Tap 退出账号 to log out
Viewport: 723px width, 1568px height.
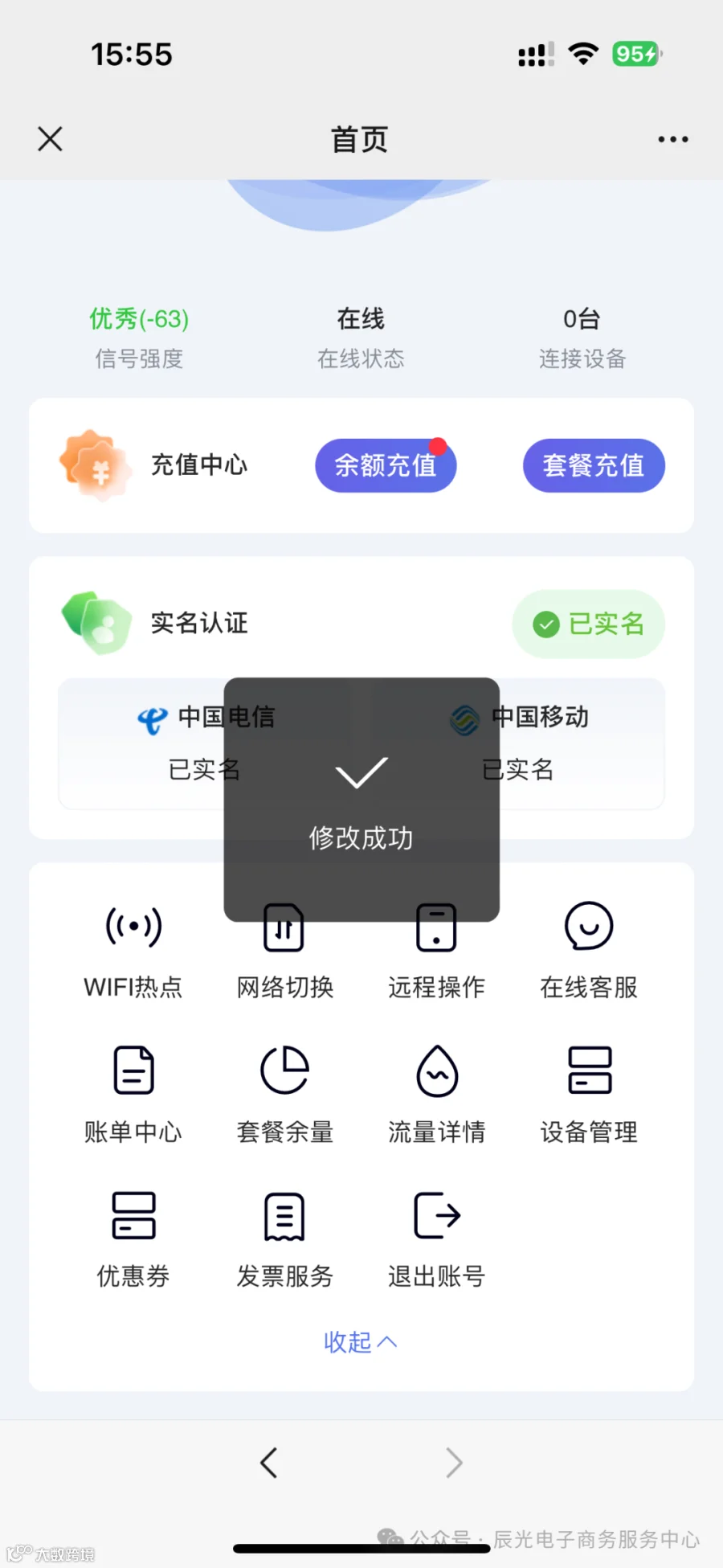(x=436, y=1240)
